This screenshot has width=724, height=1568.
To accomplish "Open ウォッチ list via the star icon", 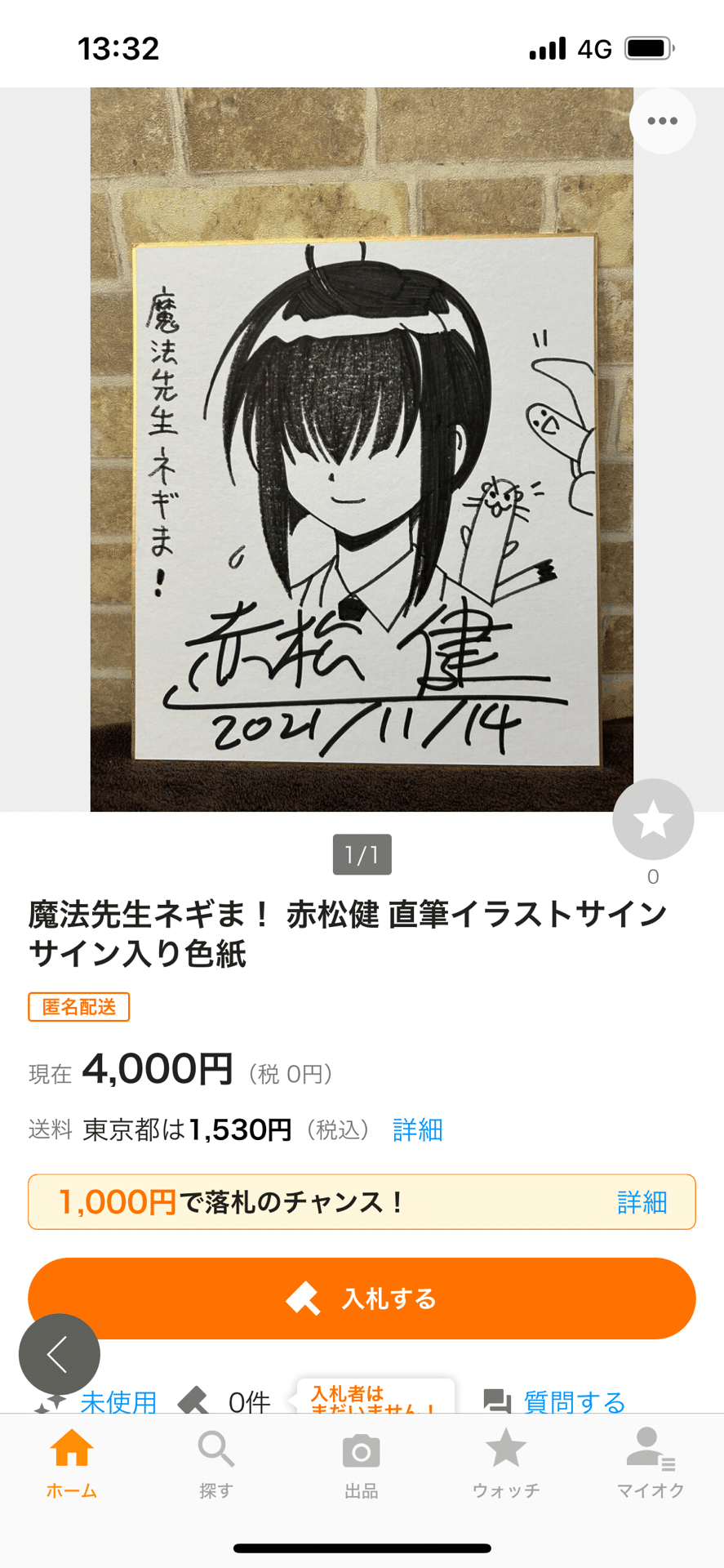I will click(x=506, y=1451).
